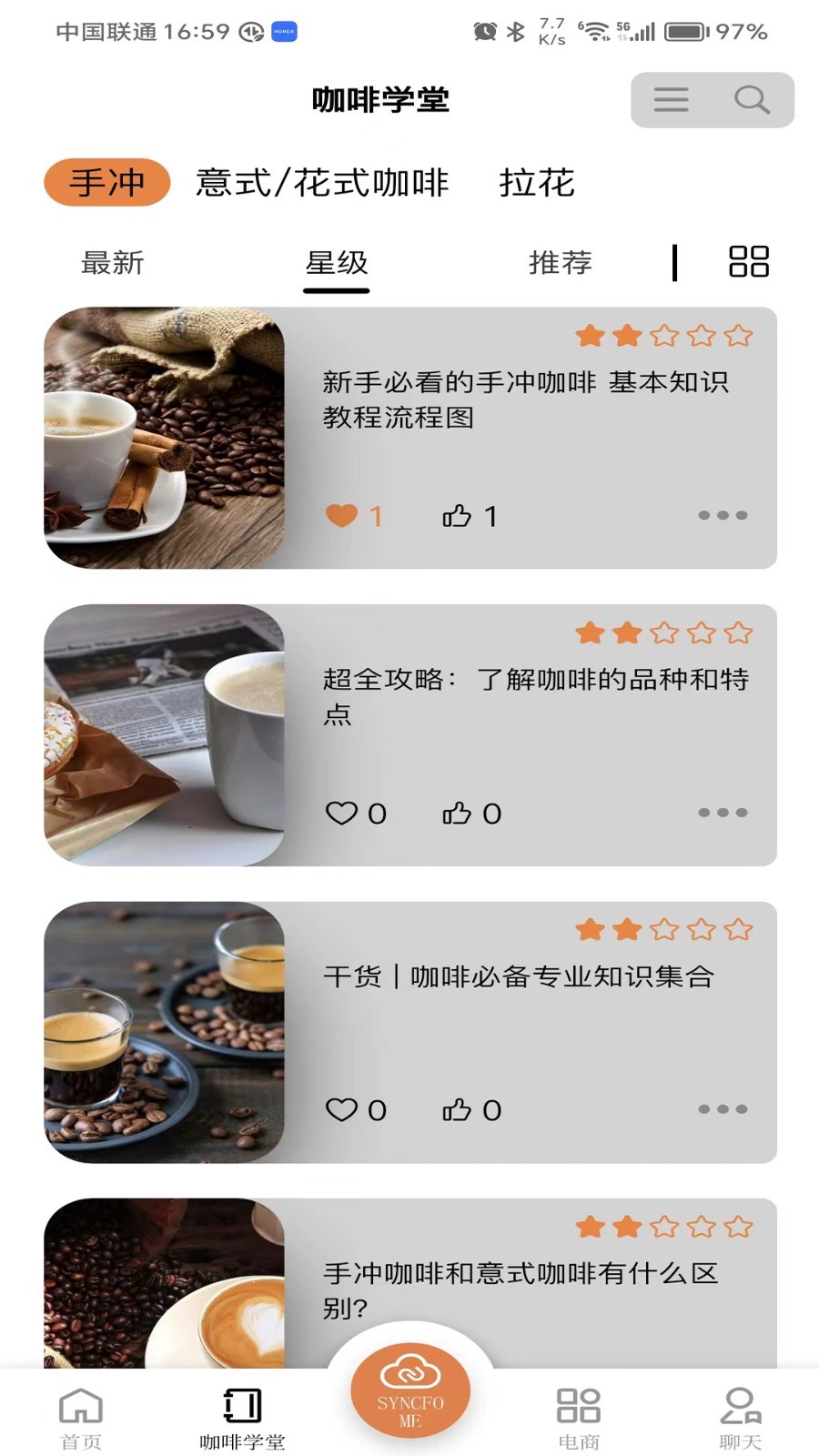Open more options for 新手必看的手冲咖啡 article

pyautogui.click(x=723, y=515)
